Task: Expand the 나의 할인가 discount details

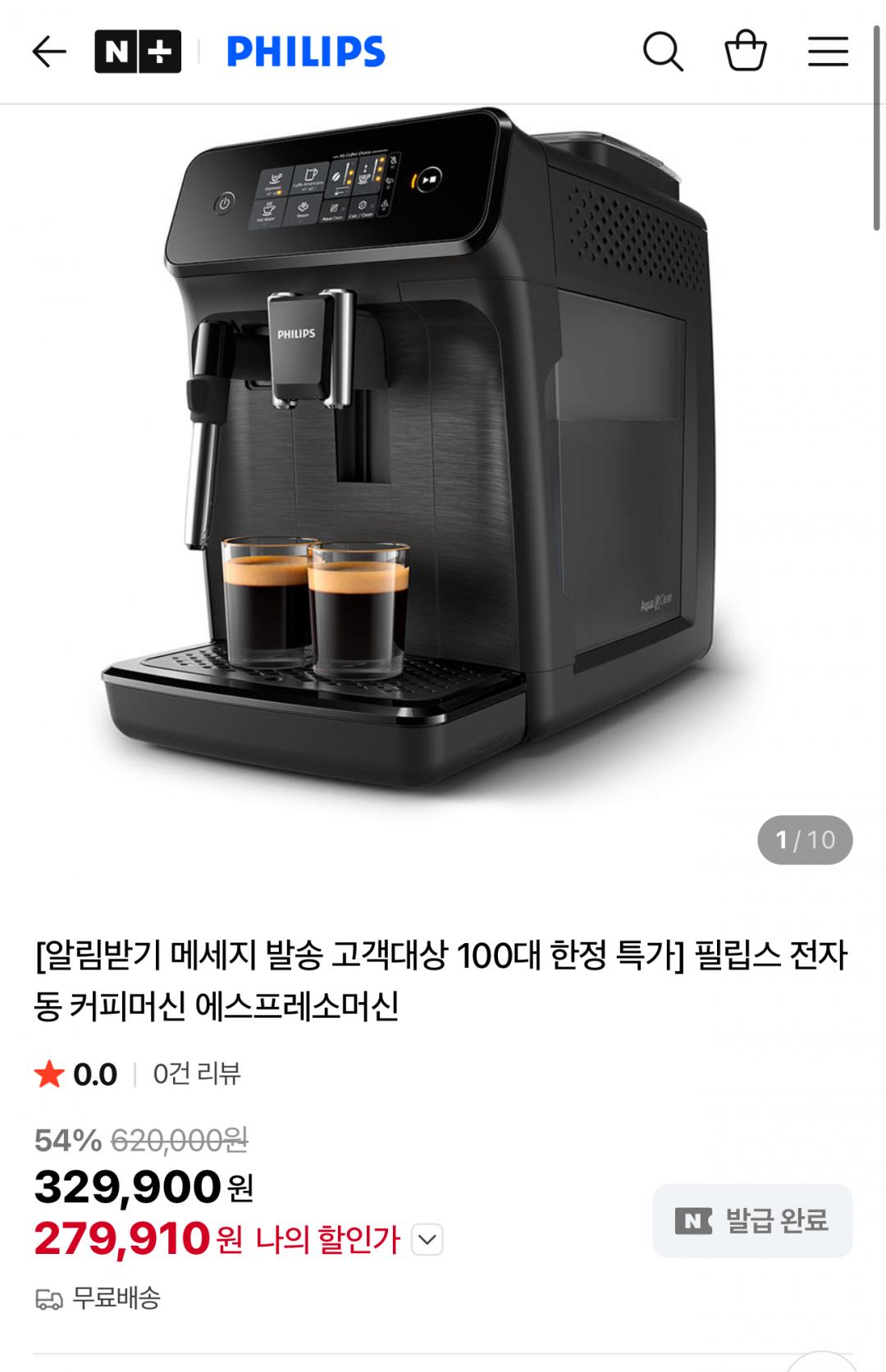Action: pos(427,1239)
